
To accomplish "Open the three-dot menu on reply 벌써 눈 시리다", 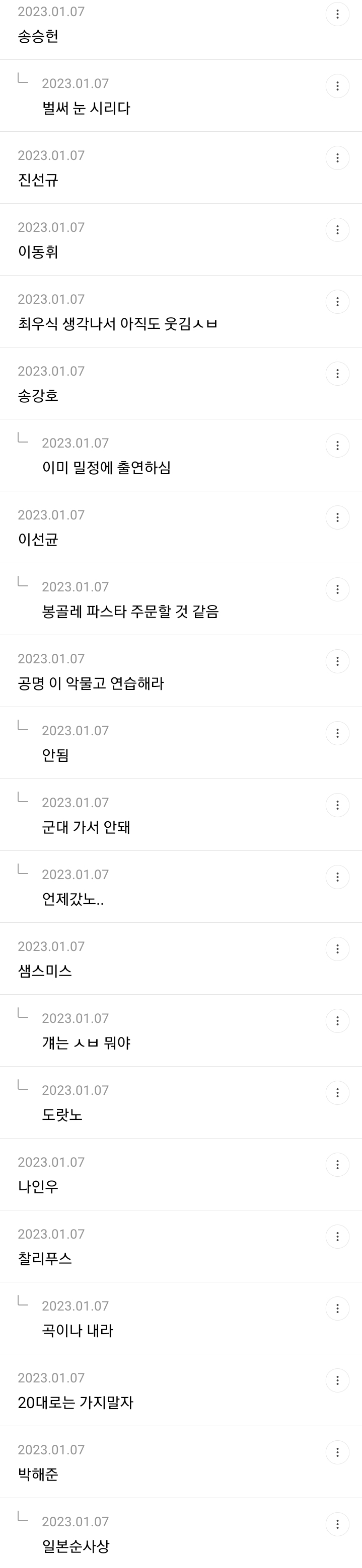I will point(337,86).
